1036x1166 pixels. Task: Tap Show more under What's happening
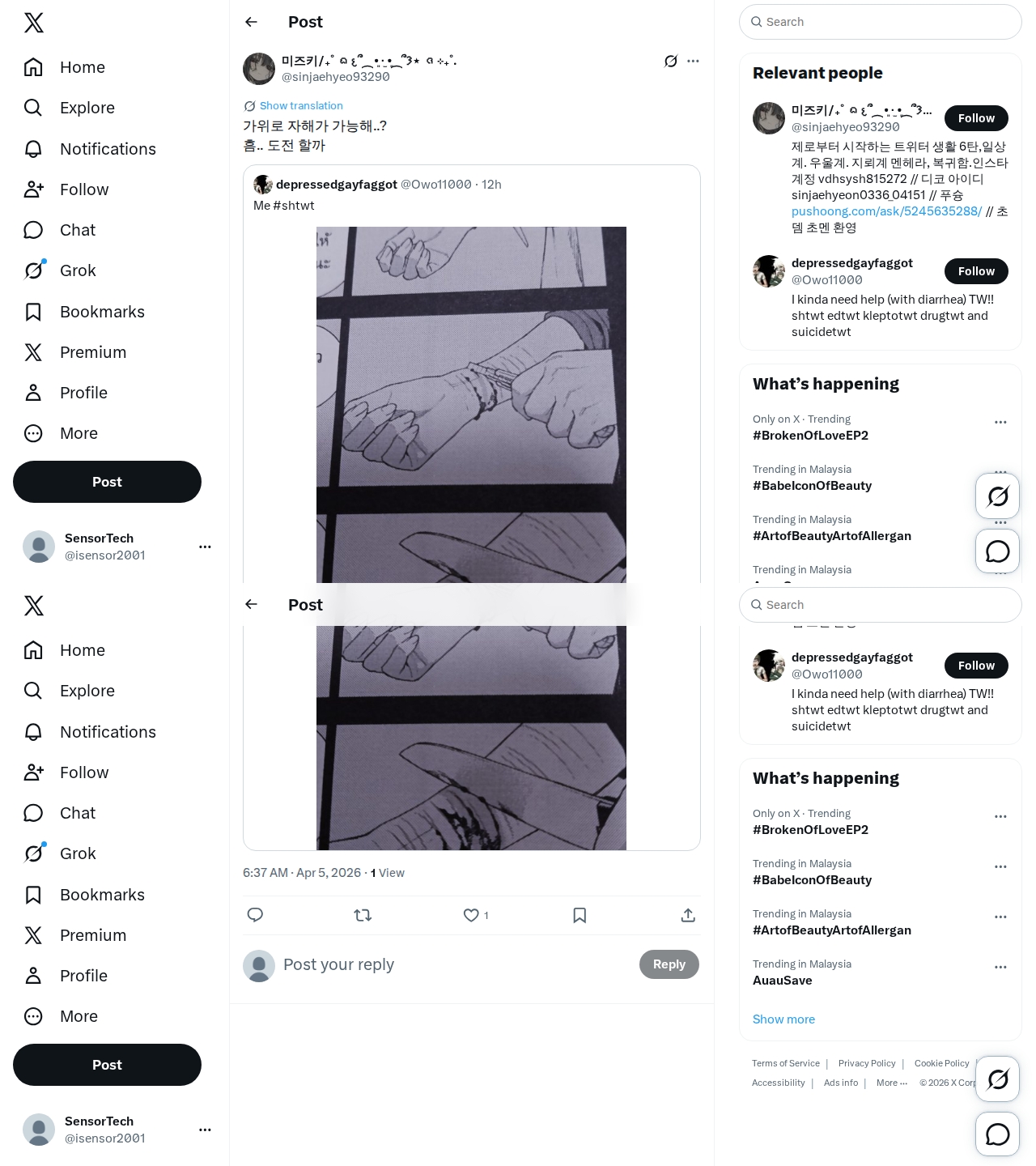pos(783,1019)
